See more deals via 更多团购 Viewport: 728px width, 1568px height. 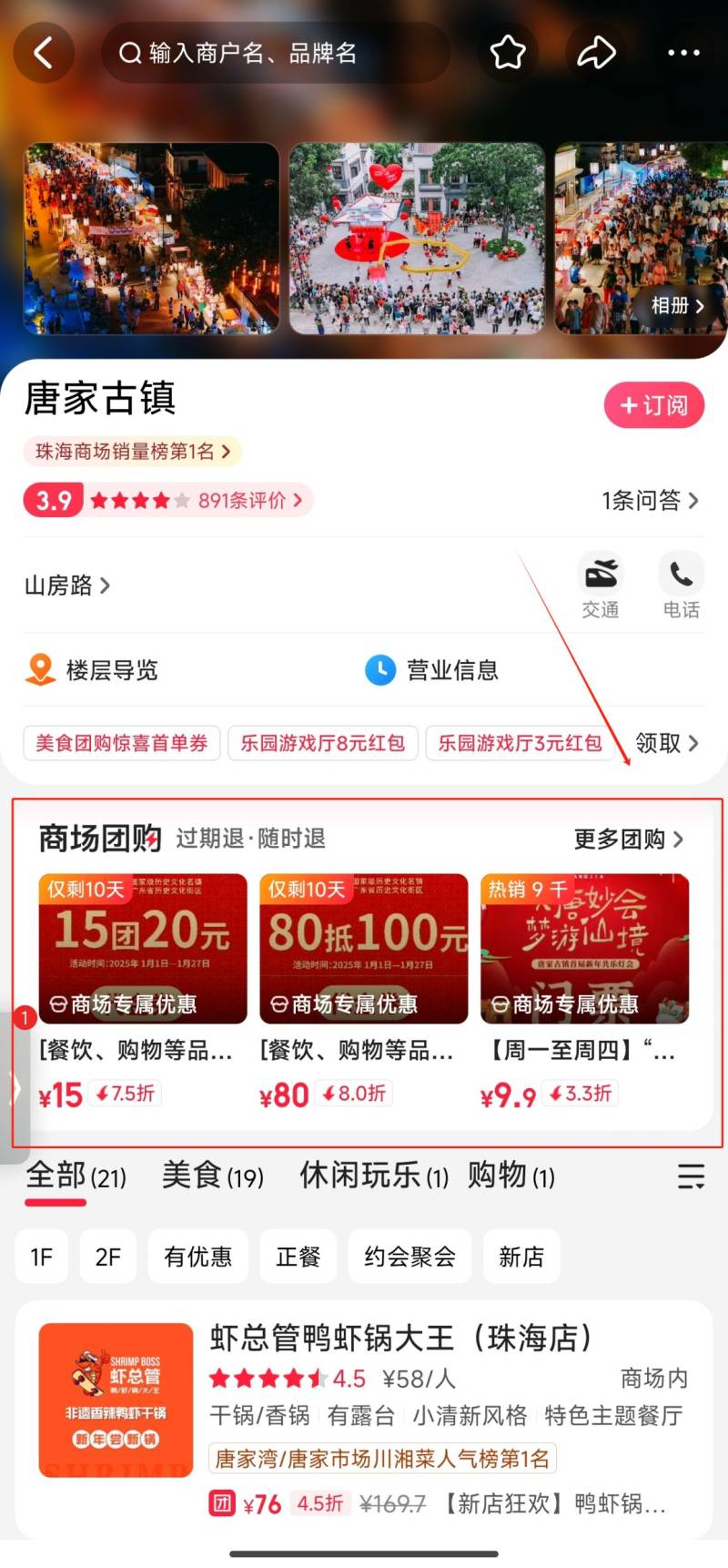pyautogui.click(x=628, y=839)
